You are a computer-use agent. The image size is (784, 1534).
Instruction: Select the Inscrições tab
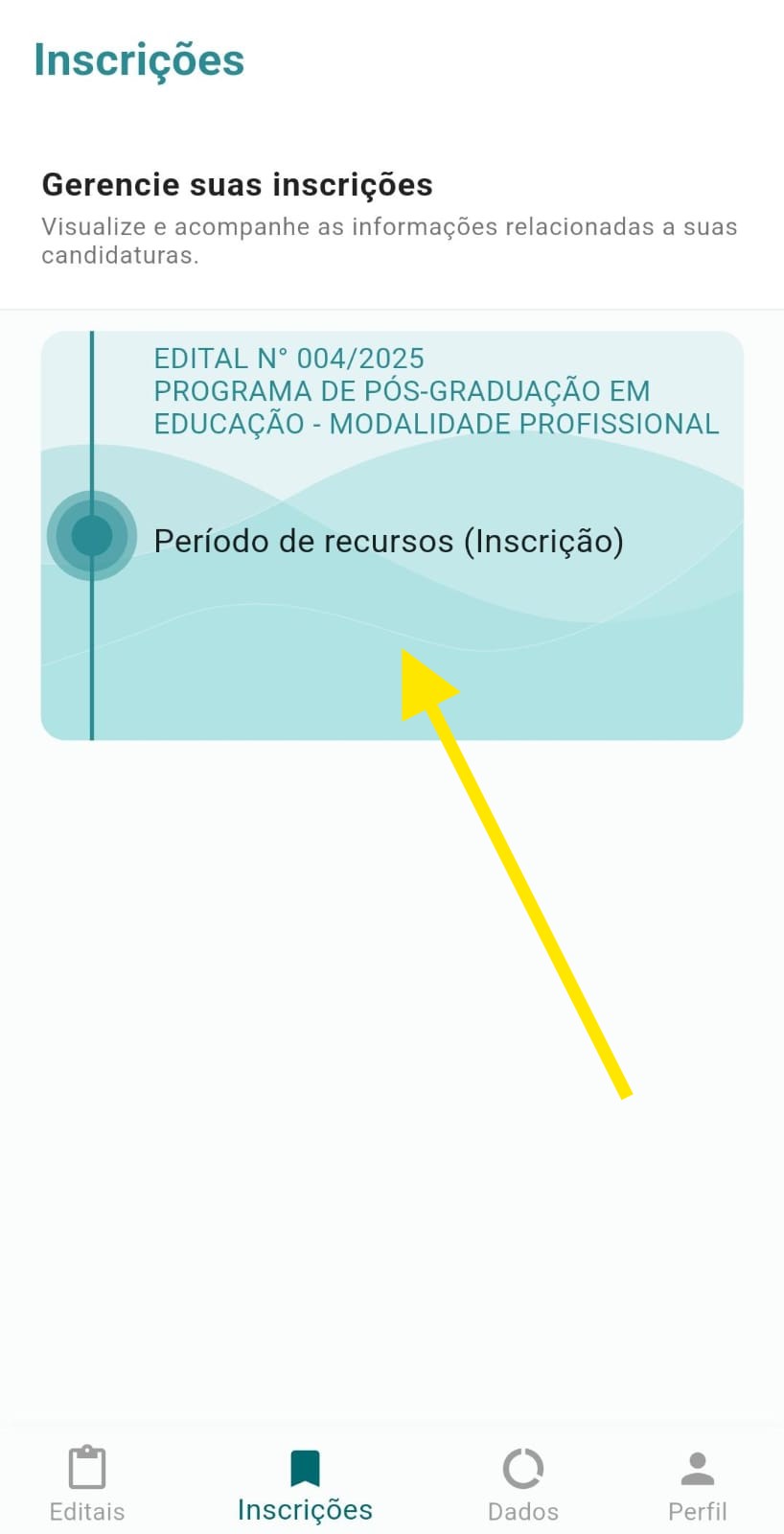click(x=305, y=1483)
